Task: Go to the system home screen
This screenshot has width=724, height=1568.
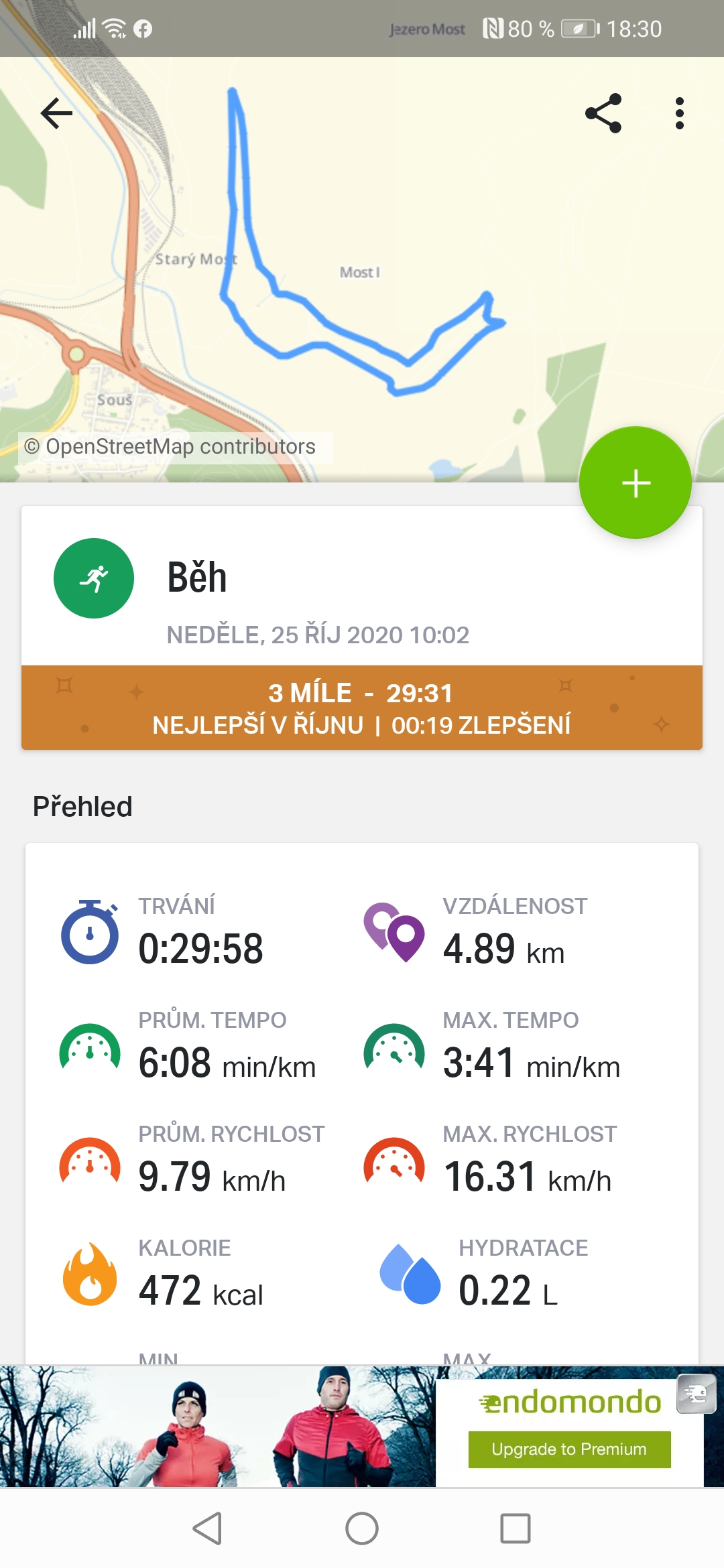Action: pos(362,1529)
